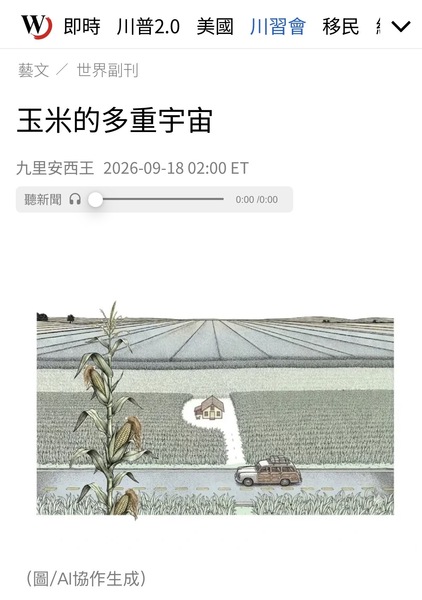The width and height of the screenshot is (422, 600).
Task: Switch to the 即時 tab
Action: [82, 27]
